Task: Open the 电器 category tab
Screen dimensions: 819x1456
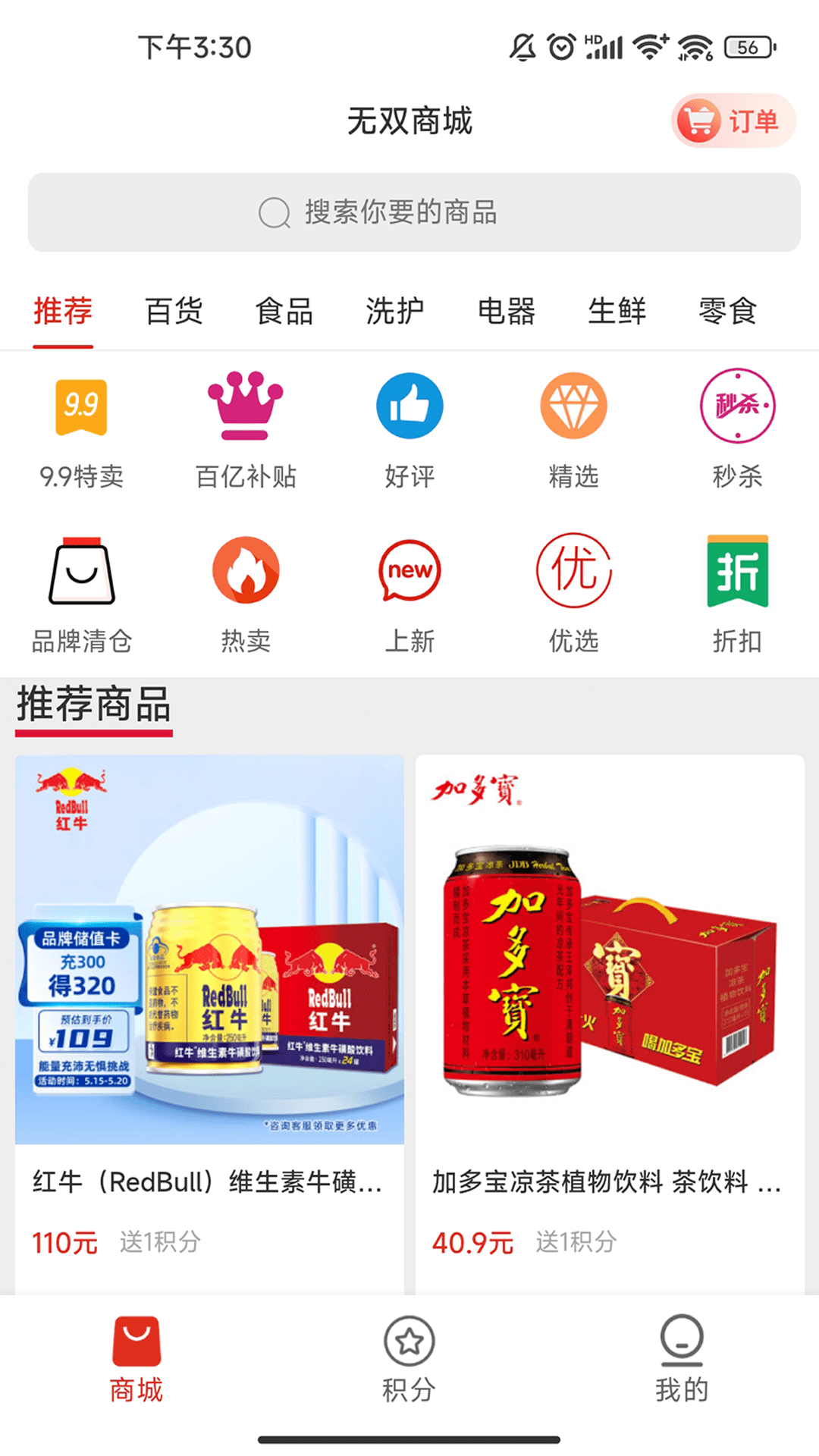Action: [506, 311]
